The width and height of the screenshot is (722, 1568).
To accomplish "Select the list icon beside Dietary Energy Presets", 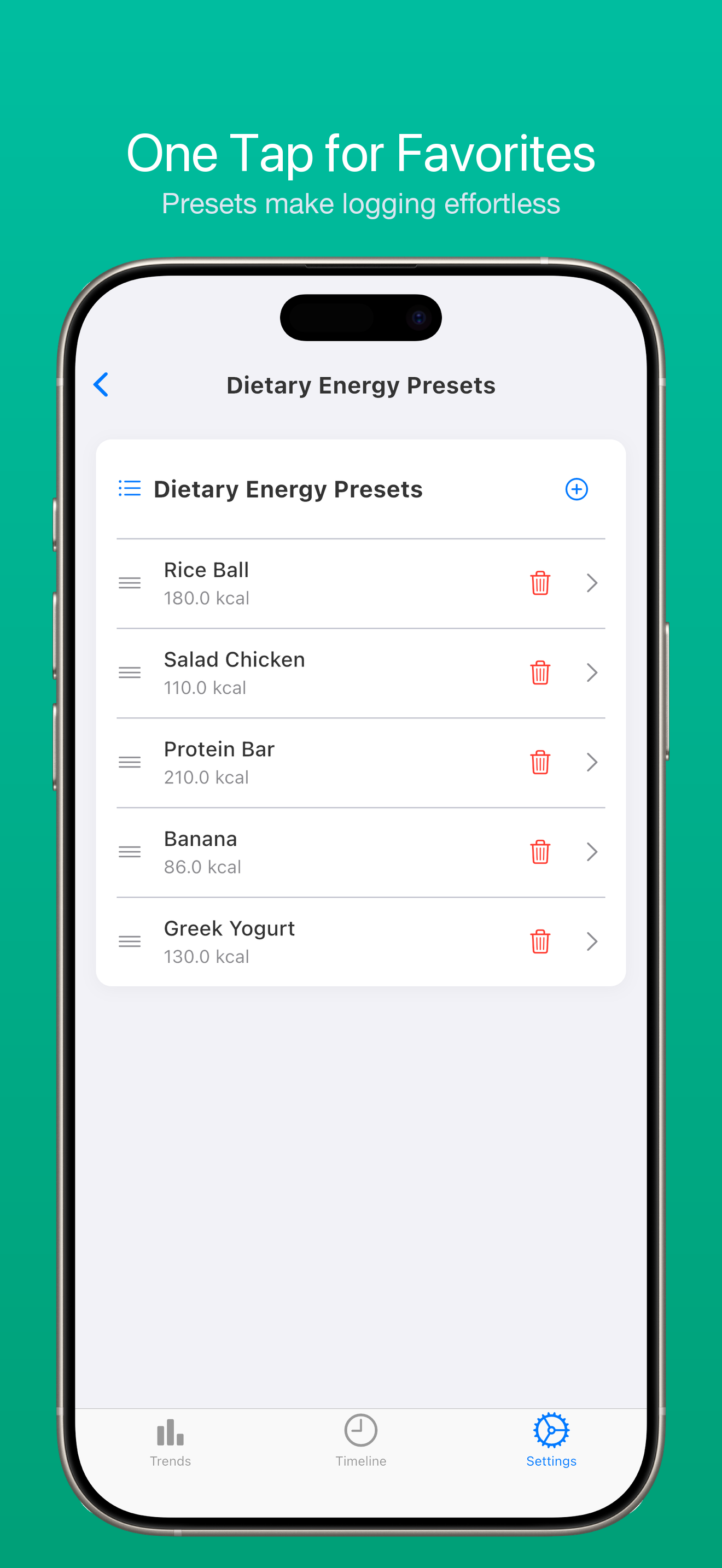I will pos(129,488).
